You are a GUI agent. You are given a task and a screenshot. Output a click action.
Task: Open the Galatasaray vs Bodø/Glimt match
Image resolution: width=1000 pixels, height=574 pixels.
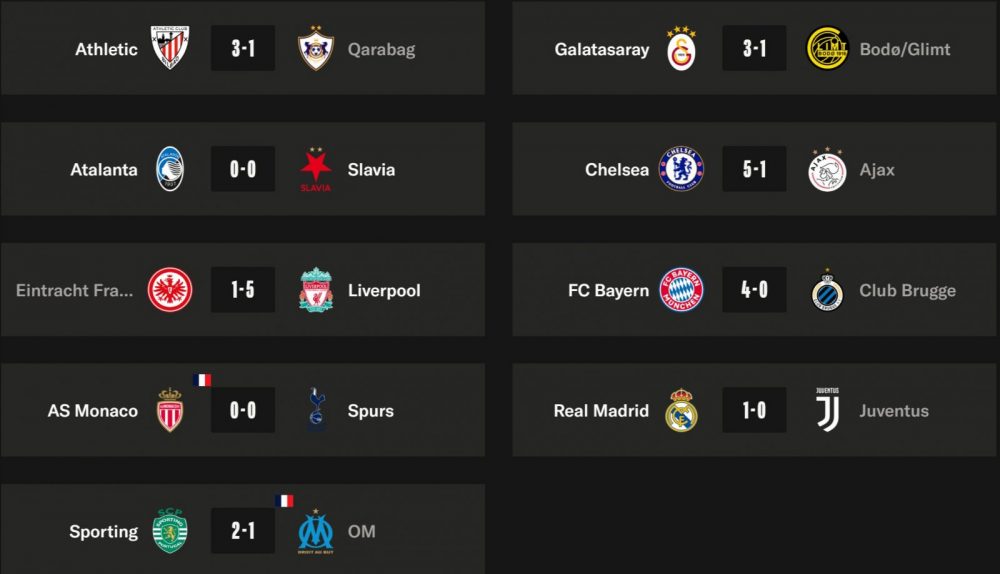(x=754, y=49)
